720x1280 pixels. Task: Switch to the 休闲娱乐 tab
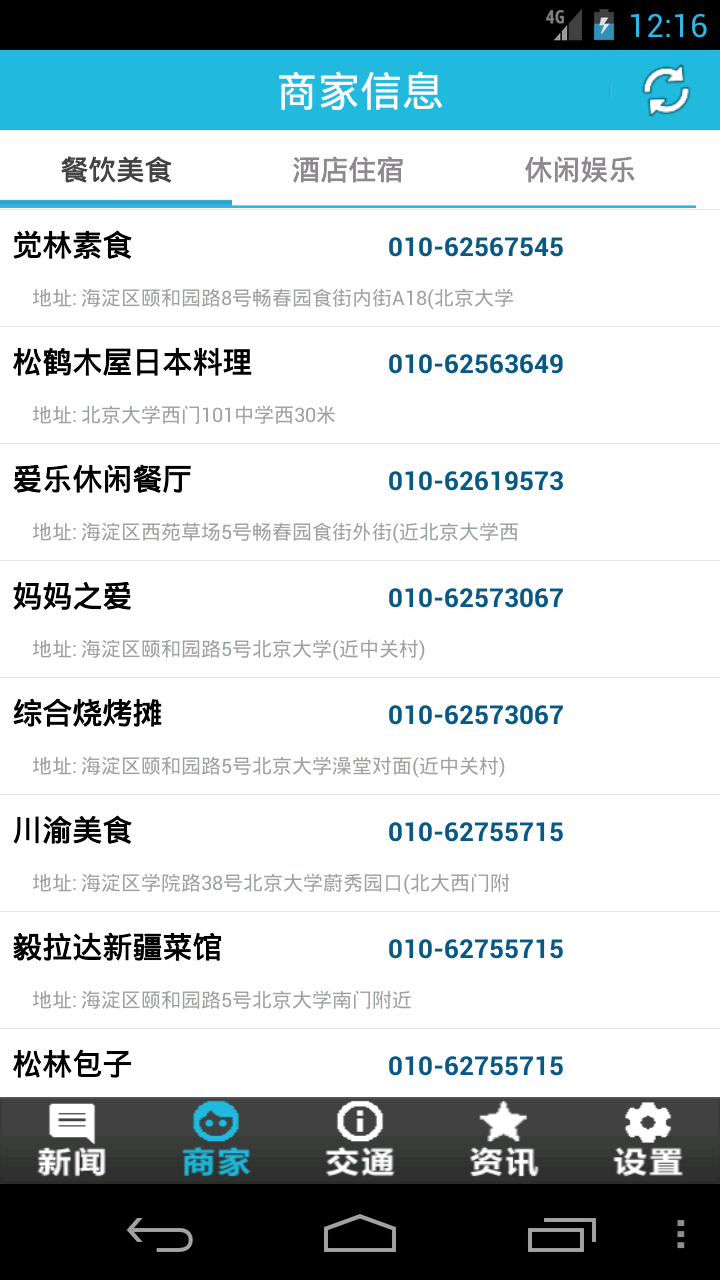coord(580,170)
